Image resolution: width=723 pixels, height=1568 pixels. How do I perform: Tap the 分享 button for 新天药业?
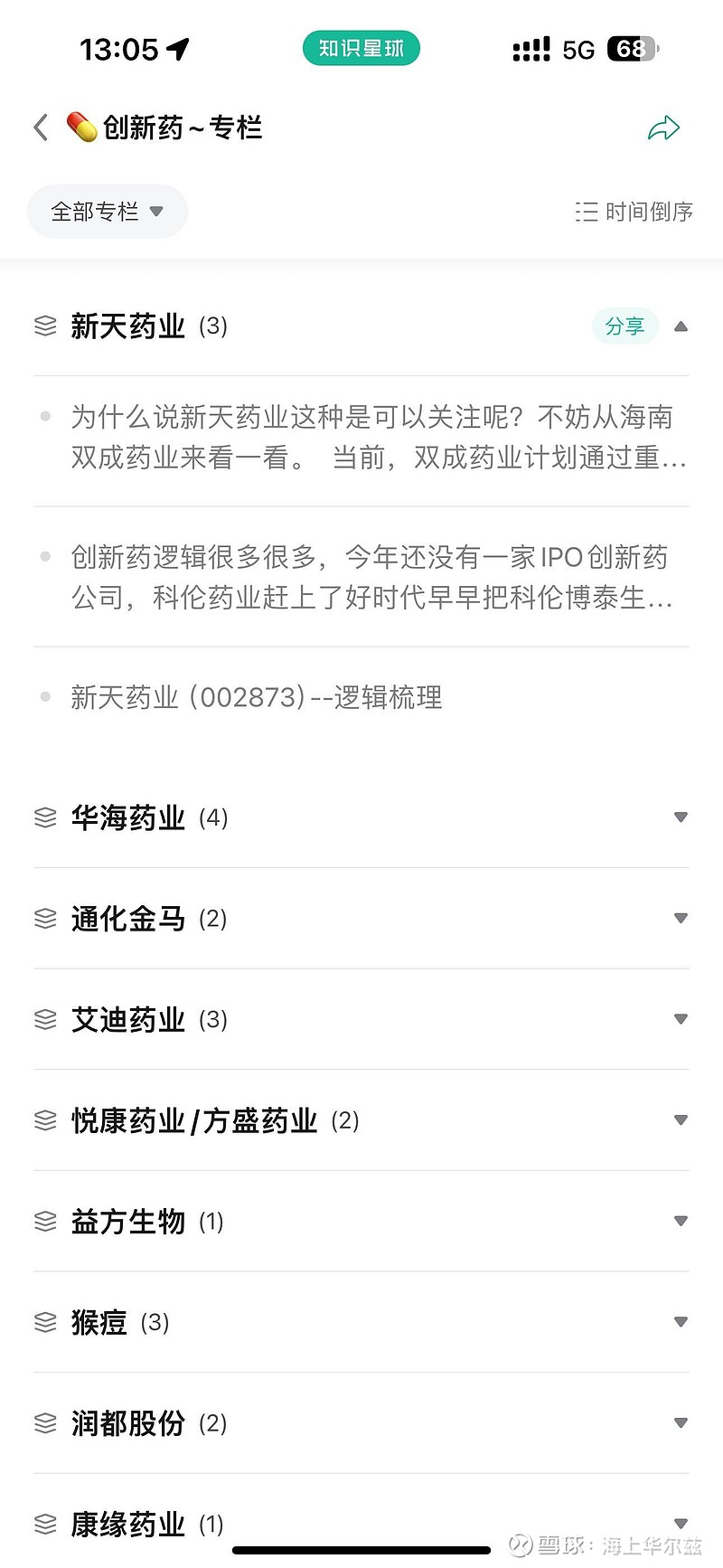coord(624,326)
